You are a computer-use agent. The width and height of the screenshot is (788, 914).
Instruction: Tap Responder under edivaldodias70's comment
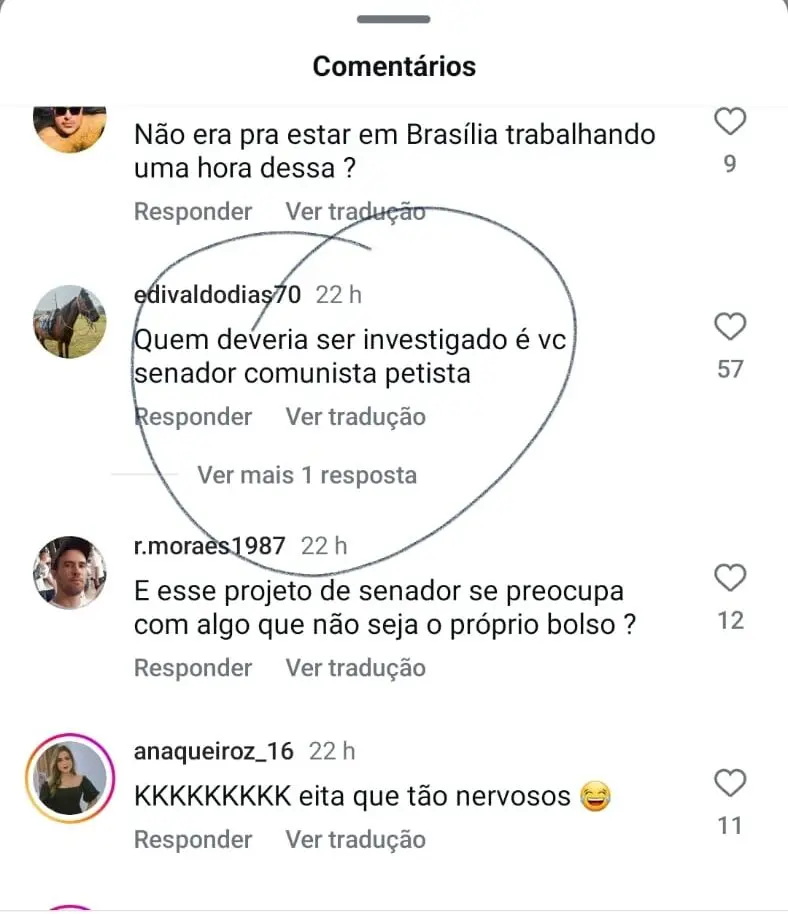pos(193,417)
